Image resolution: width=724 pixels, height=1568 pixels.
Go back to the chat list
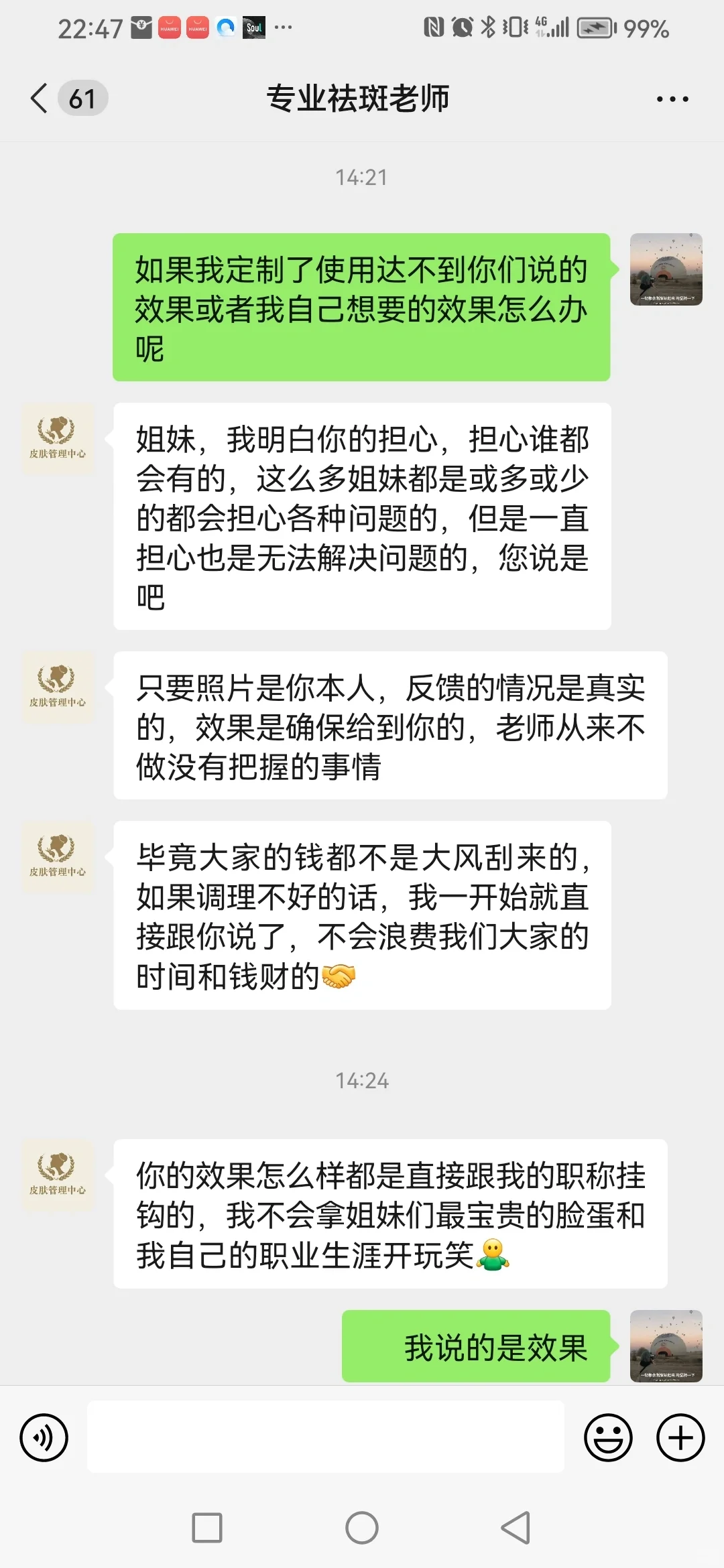tap(40, 99)
